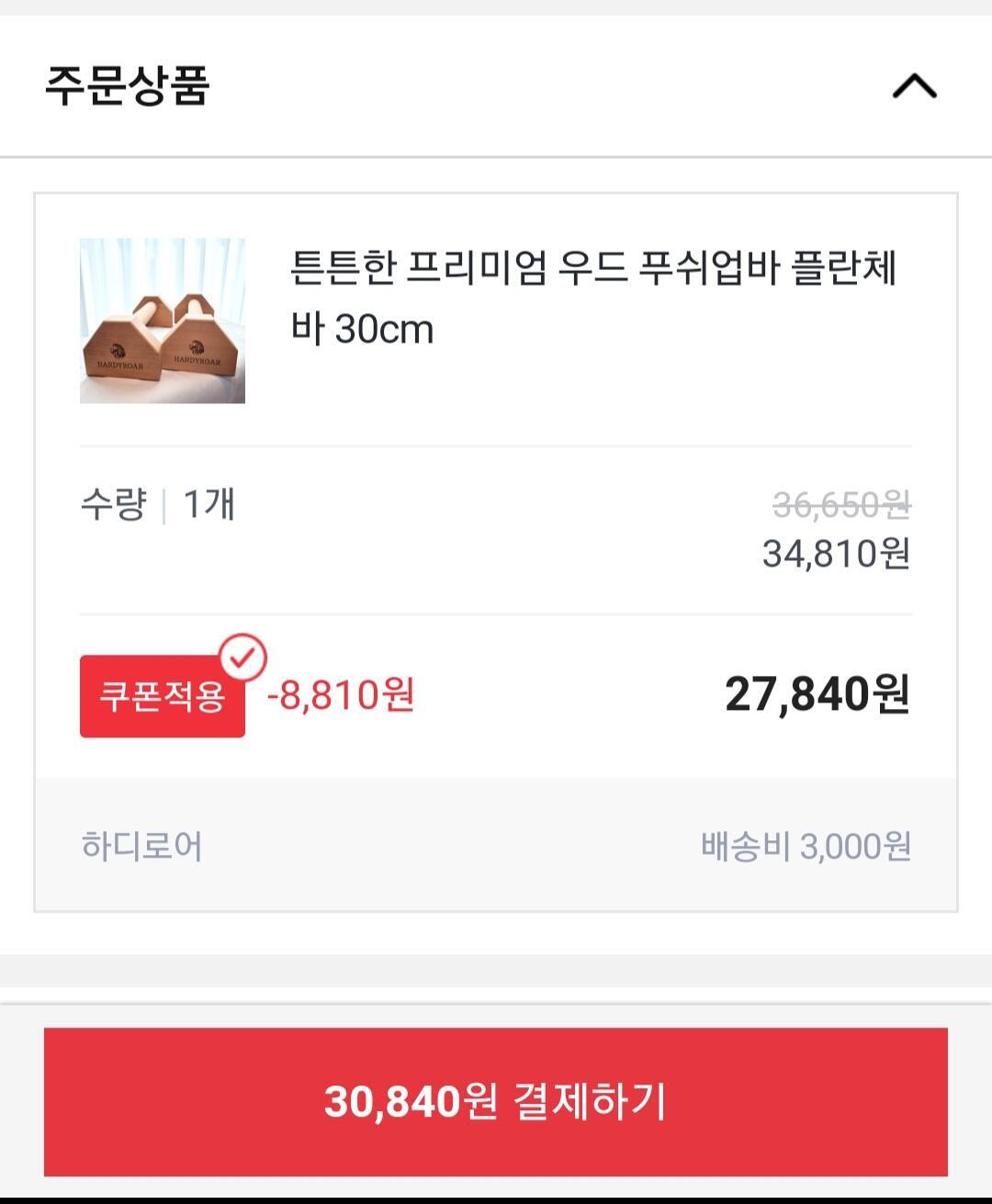Tap 30,840원 결제하기 to pay

coord(496,1101)
